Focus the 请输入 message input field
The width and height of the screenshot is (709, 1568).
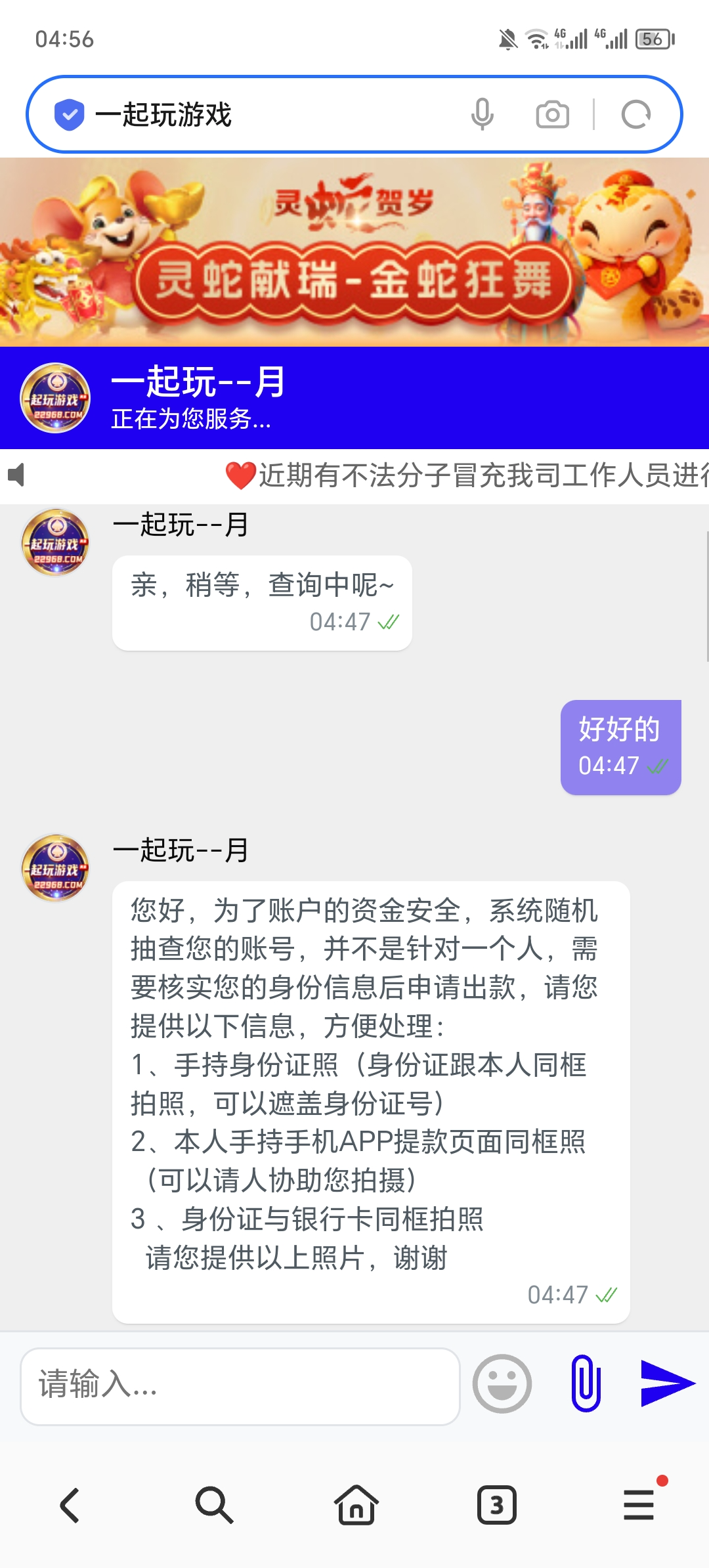[x=240, y=1385]
